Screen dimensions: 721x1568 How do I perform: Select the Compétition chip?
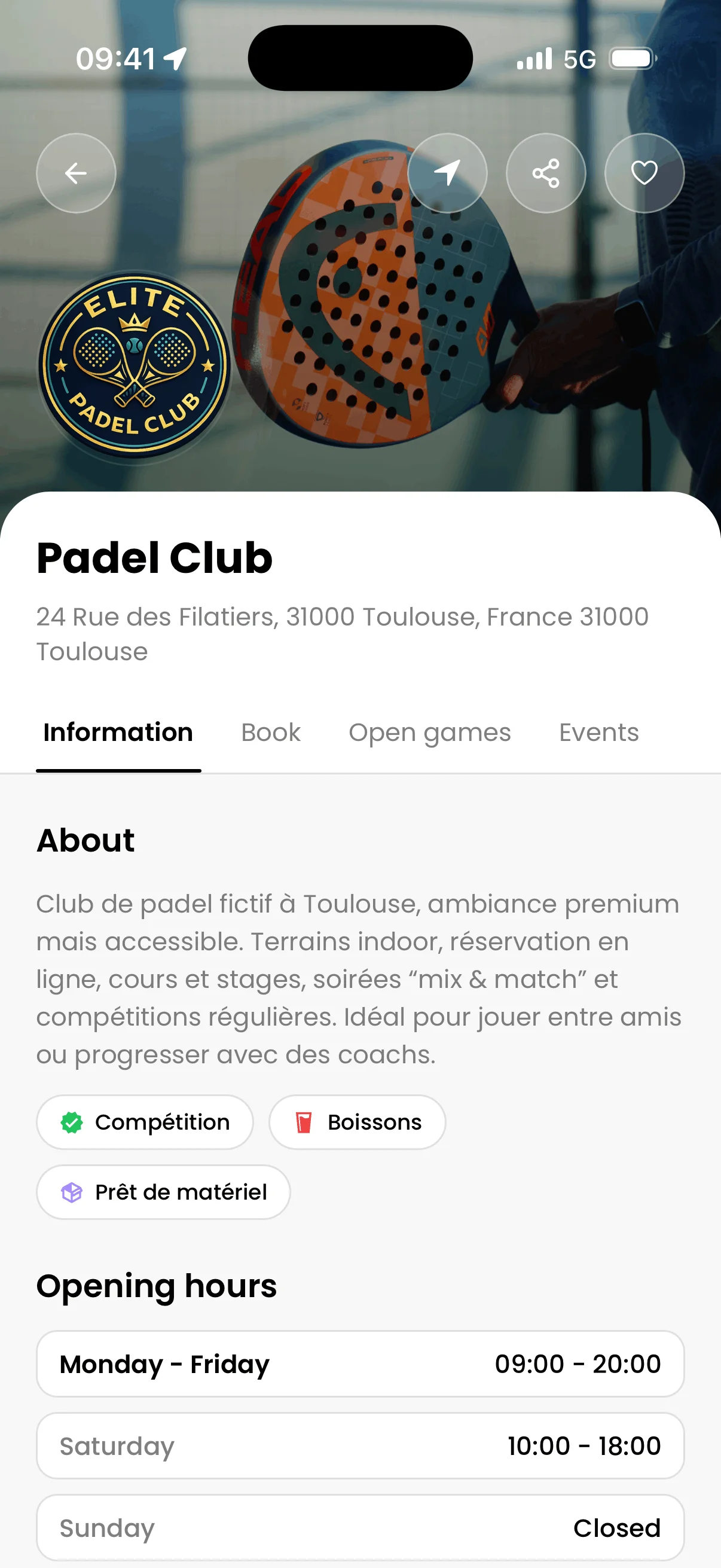pyautogui.click(x=145, y=1122)
